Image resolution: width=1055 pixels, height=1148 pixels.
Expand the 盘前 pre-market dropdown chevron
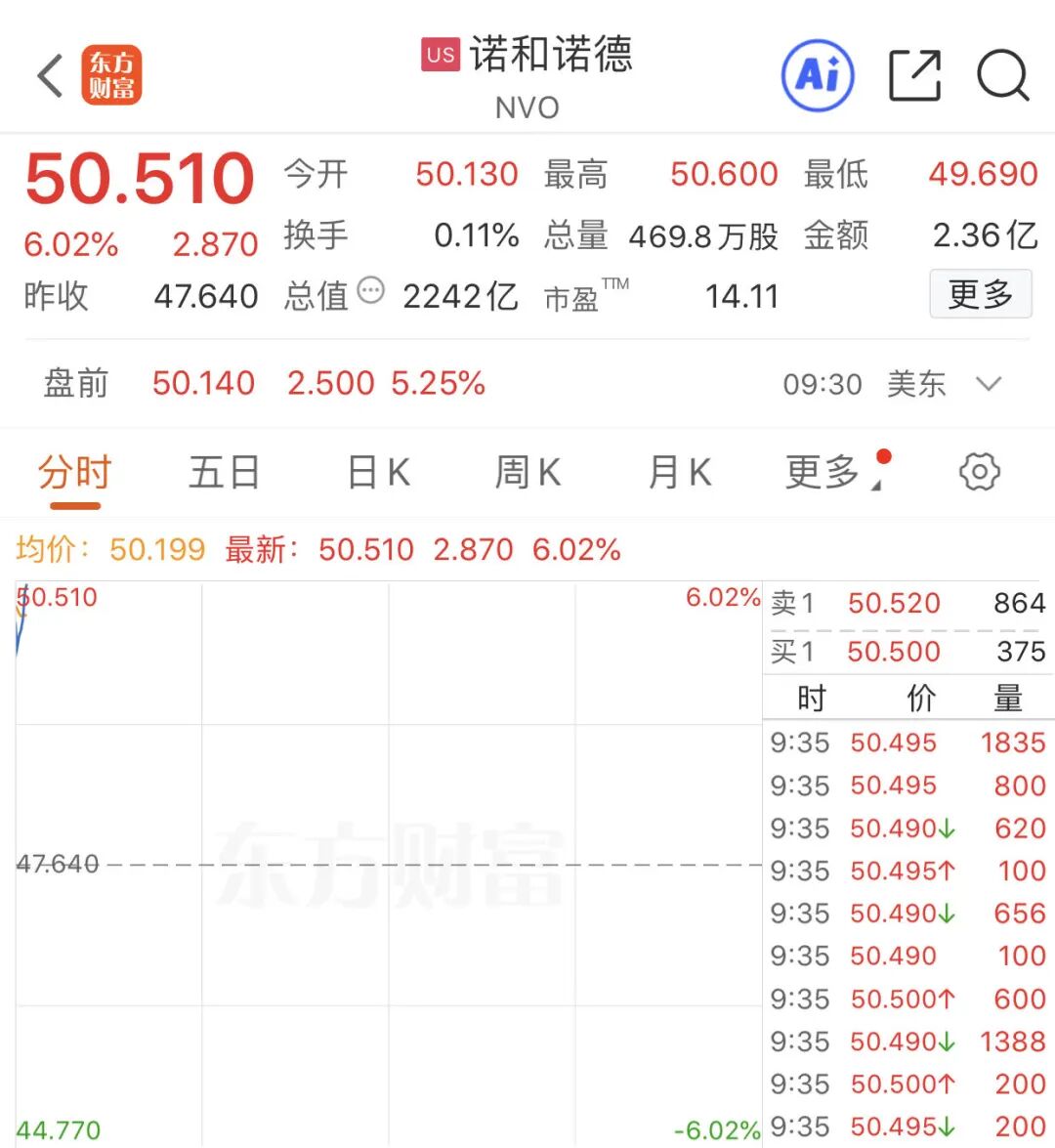(989, 384)
